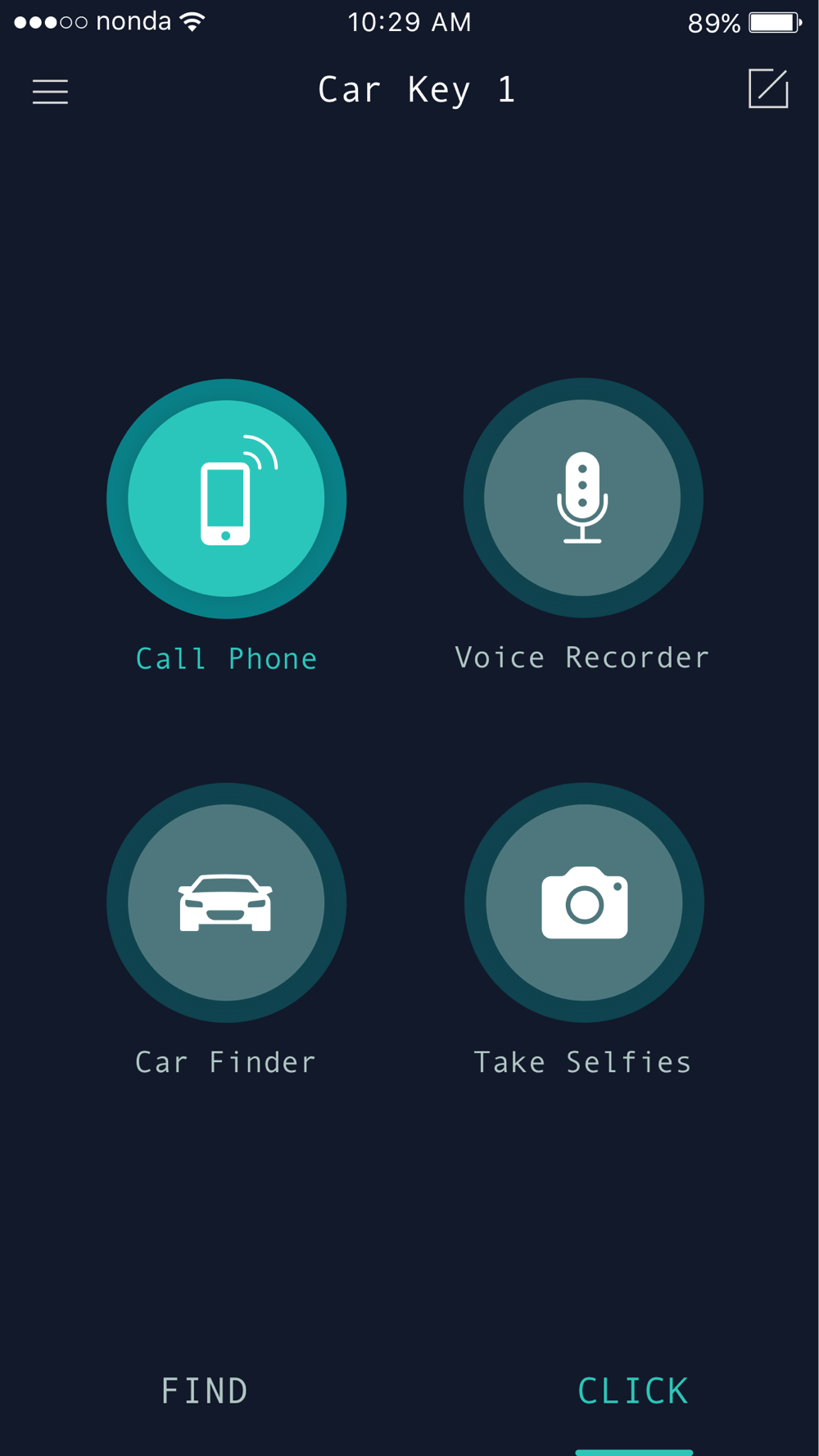Screen dimensions: 819x1456
Task: Tap the edit icon for Car Key 1
Action: pyautogui.click(x=768, y=88)
